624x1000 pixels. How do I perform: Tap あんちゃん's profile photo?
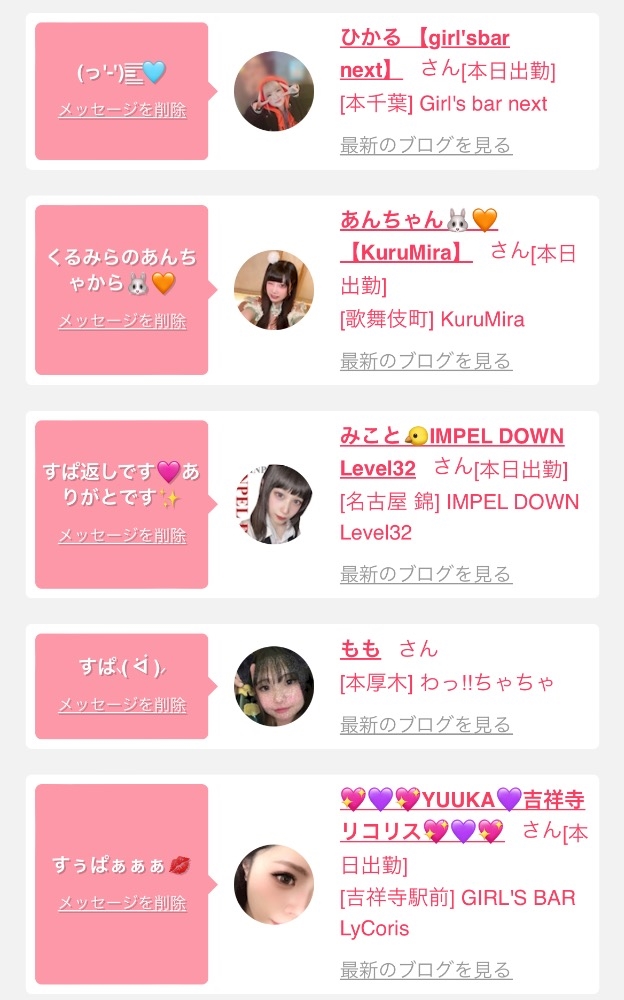pyautogui.click(x=274, y=290)
